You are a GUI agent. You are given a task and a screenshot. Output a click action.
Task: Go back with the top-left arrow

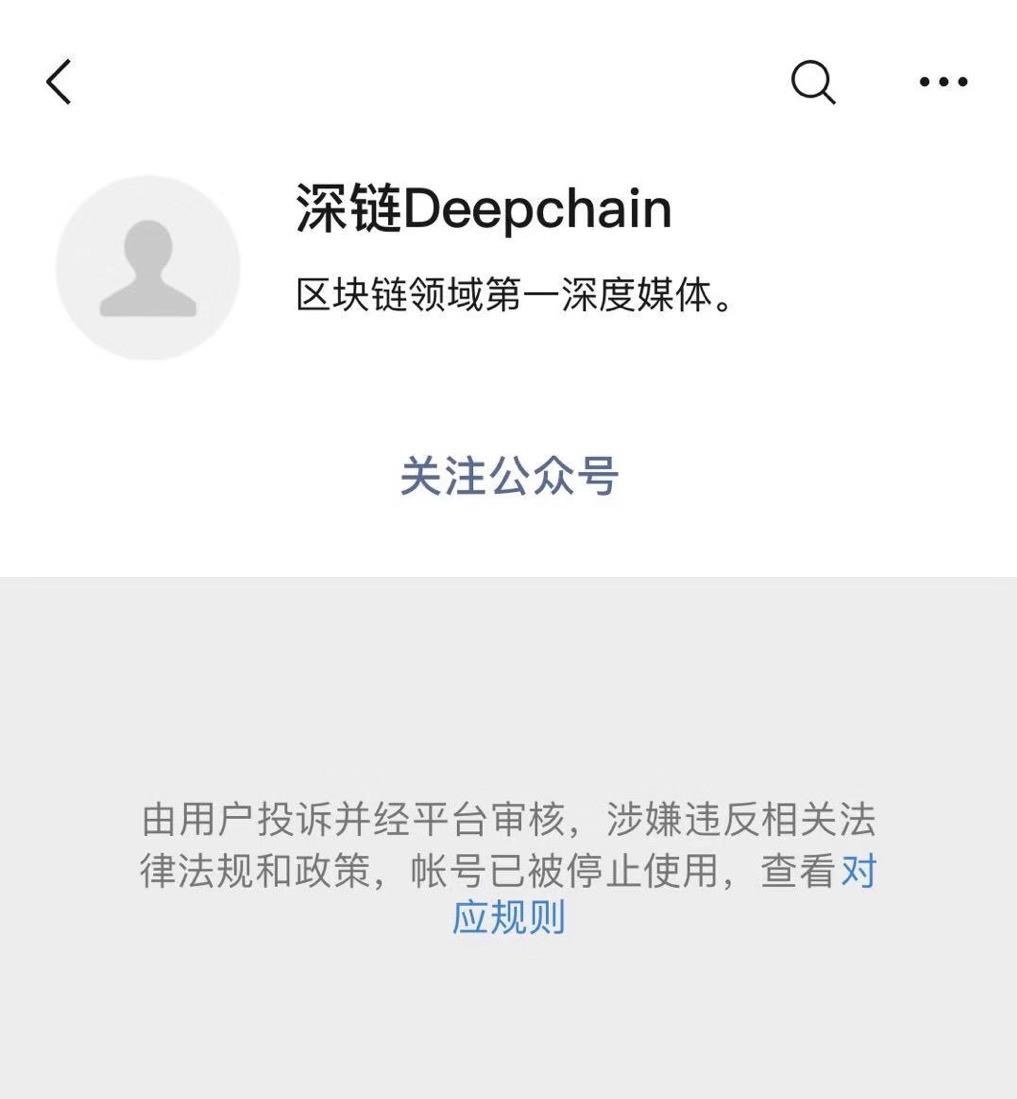pos(59,82)
